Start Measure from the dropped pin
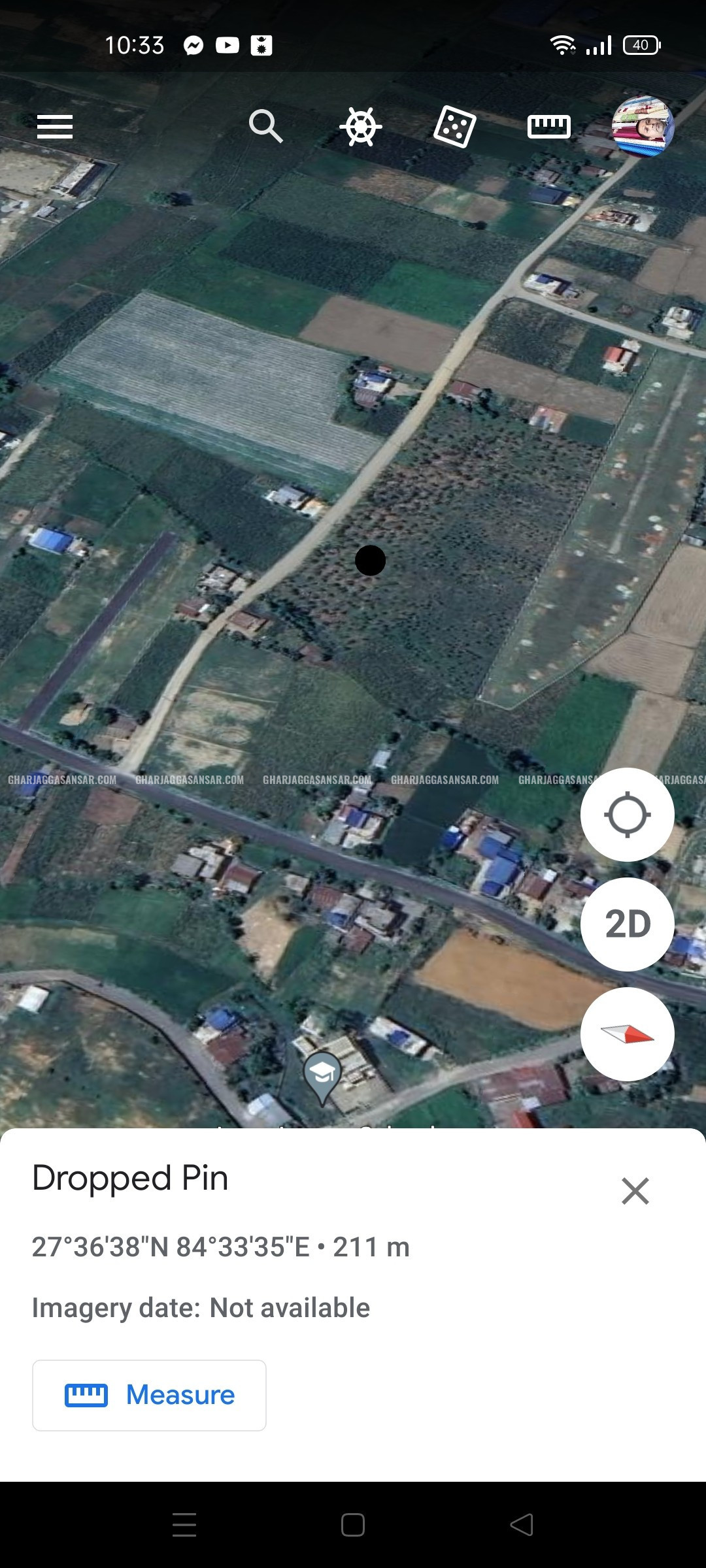 click(149, 1395)
